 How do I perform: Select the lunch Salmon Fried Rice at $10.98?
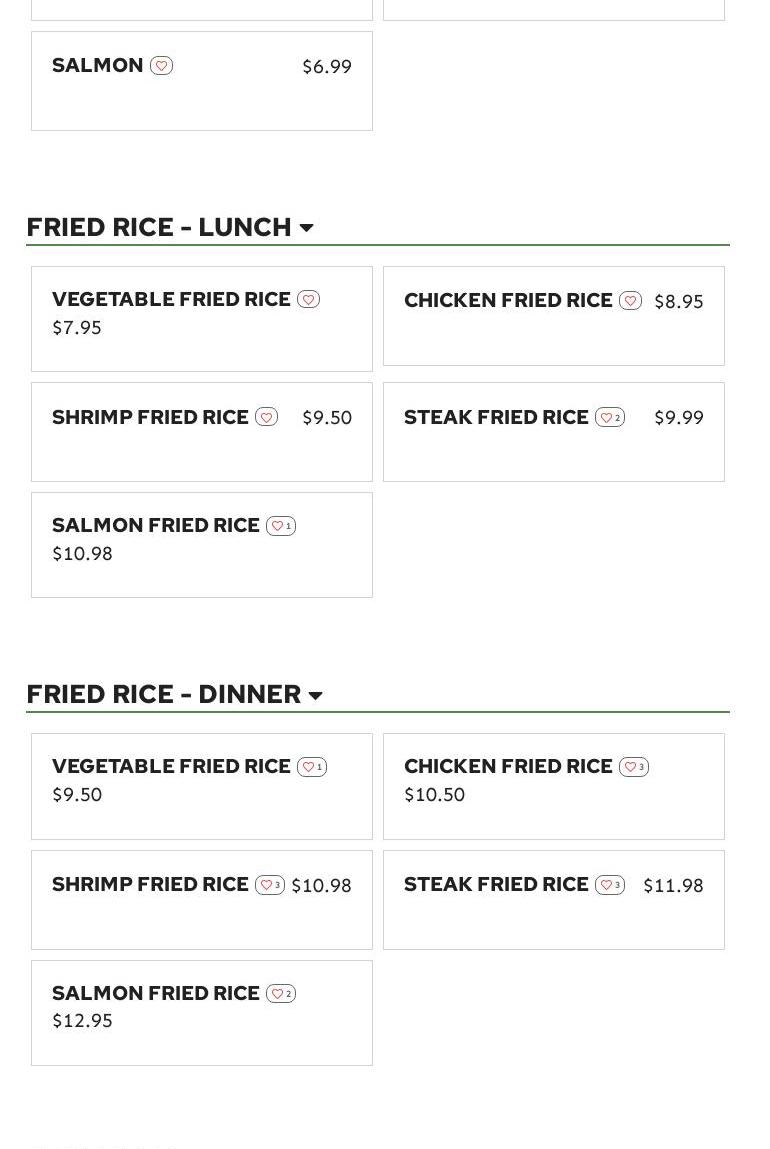[x=155, y=526]
